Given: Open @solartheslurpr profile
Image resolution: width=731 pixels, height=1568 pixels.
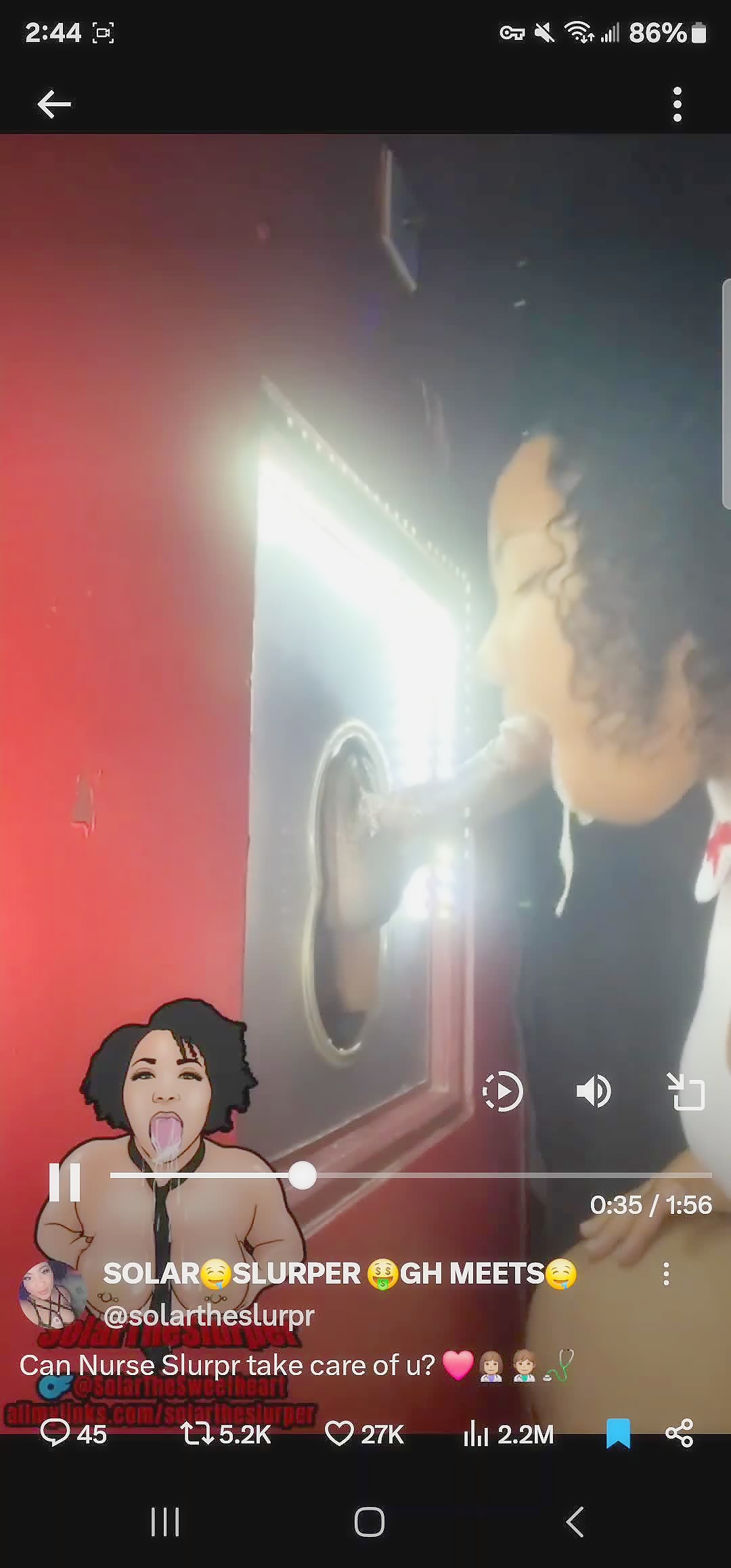Looking at the screenshot, I should (x=208, y=1315).
